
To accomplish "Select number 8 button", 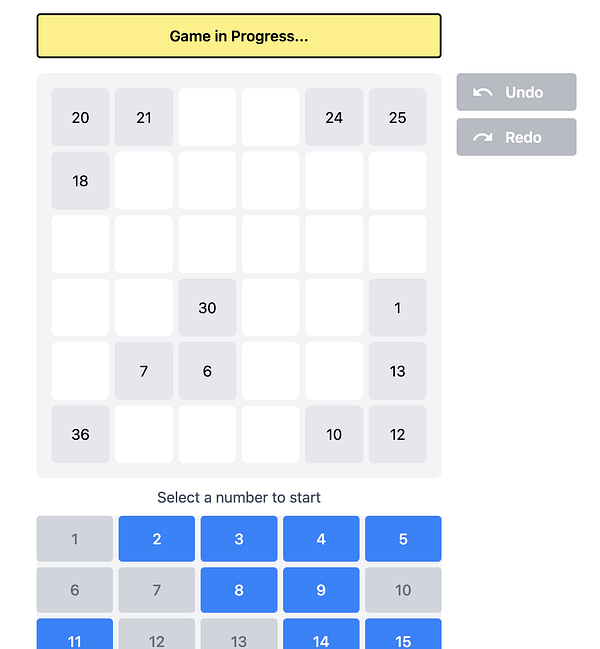I will point(239,590).
